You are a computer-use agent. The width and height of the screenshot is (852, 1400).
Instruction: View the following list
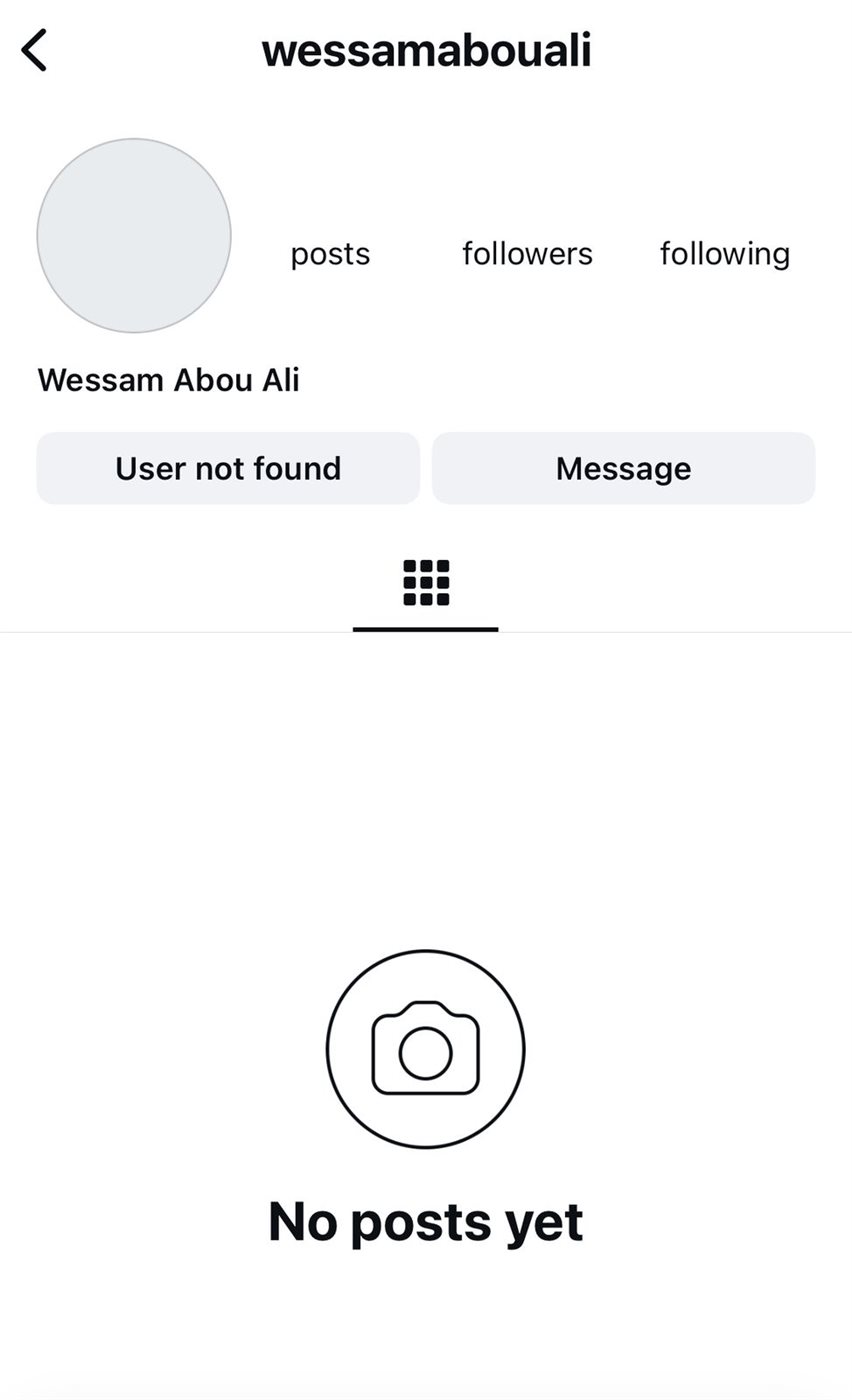[725, 253]
